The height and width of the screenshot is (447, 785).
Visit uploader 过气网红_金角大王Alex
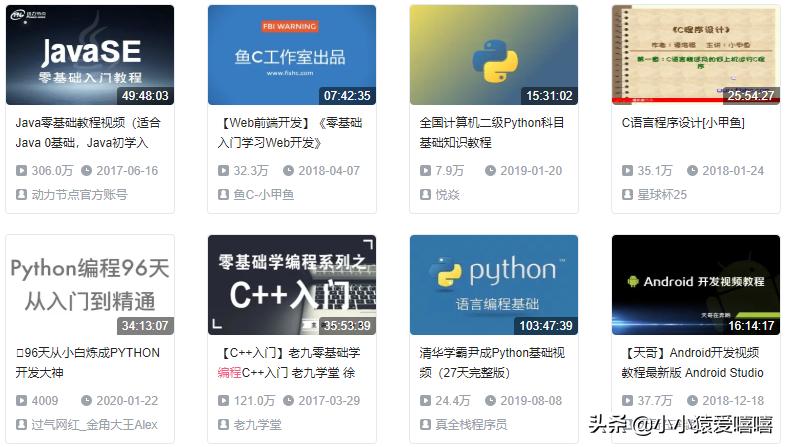pos(94,425)
